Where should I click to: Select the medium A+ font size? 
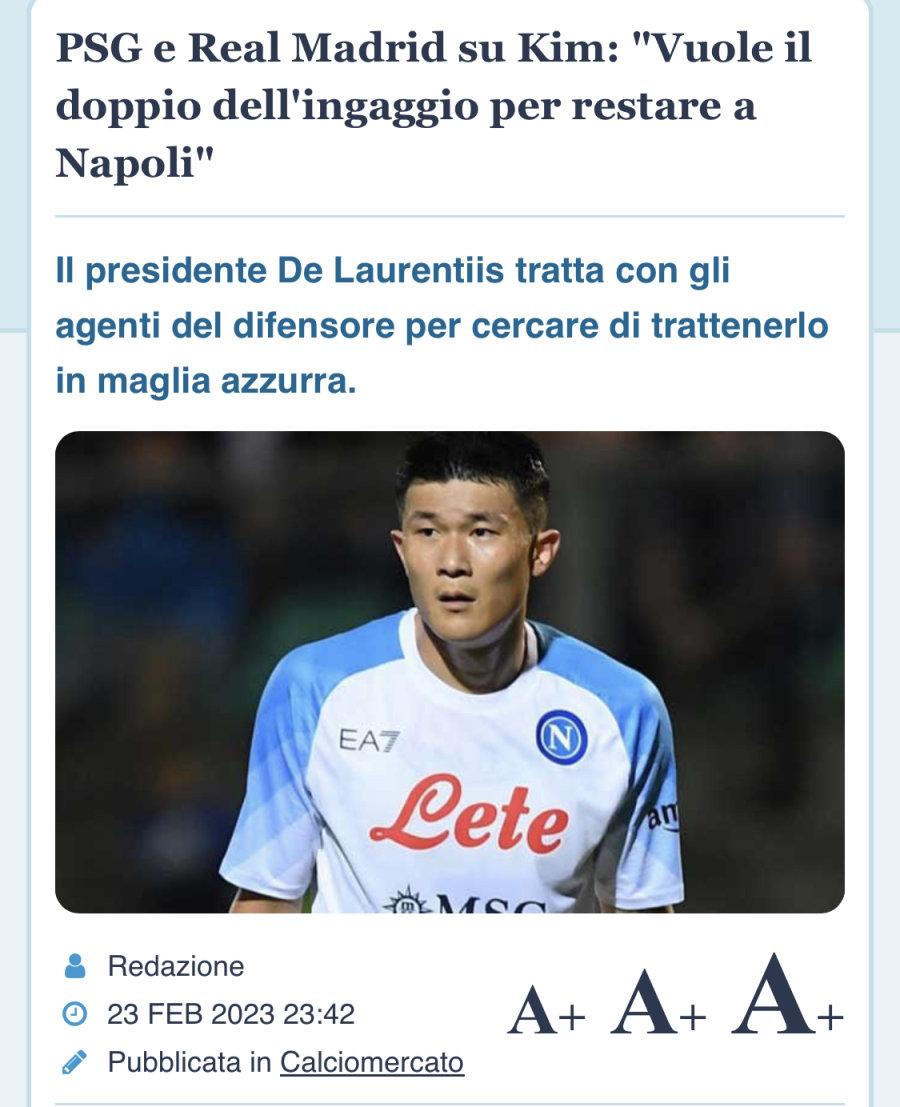click(659, 1006)
